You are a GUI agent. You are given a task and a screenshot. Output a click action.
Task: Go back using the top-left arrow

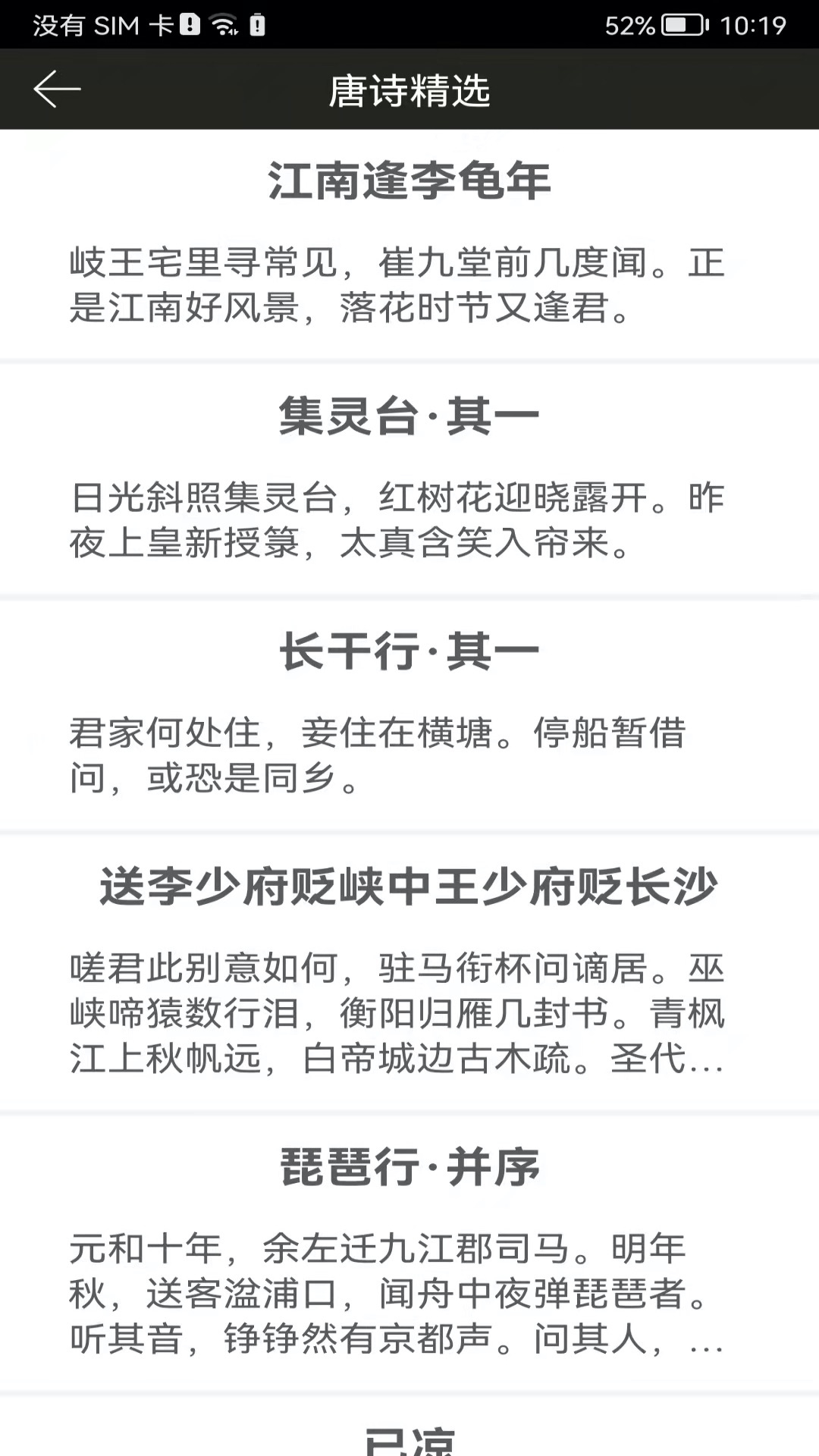57,89
